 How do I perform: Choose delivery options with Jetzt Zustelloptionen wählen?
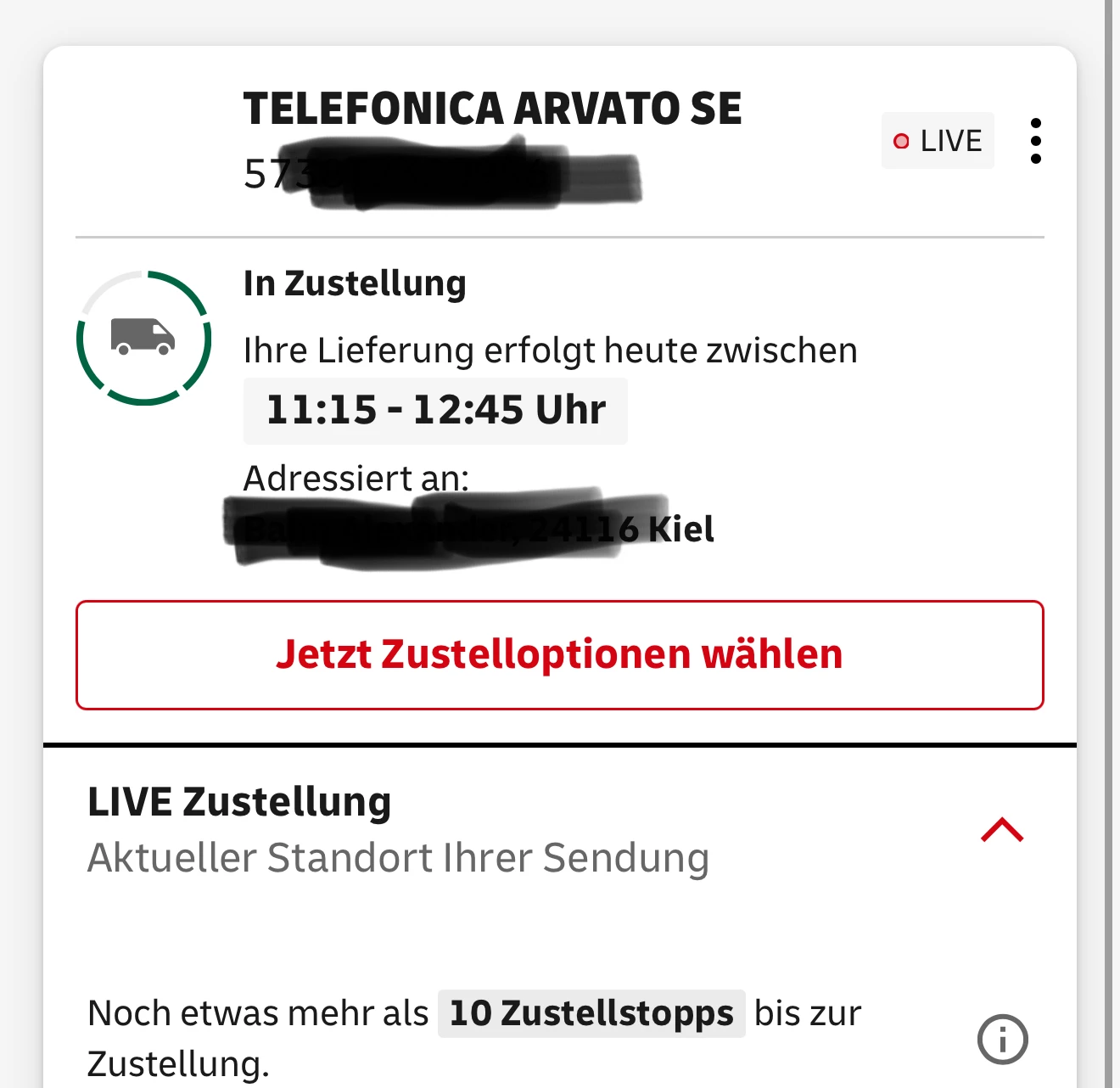click(x=559, y=654)
